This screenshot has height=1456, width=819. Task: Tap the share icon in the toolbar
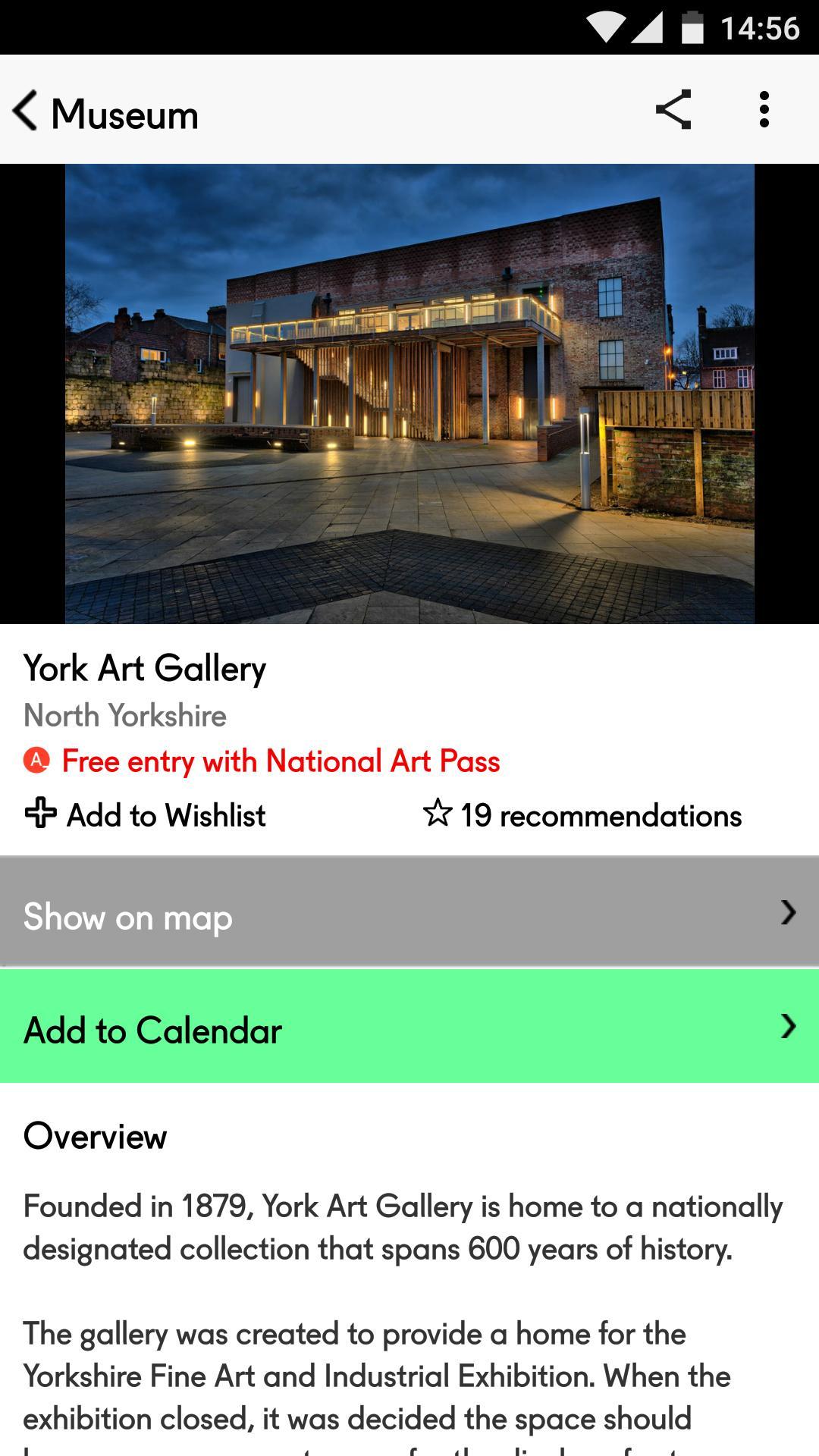673,111
